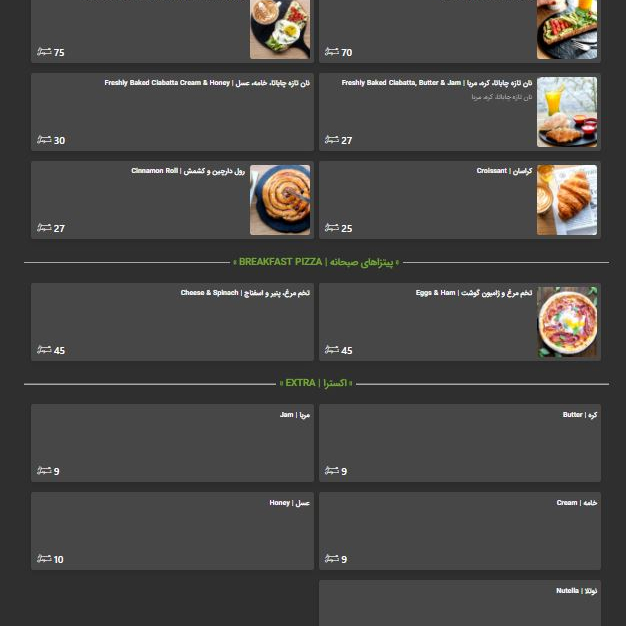Open the menu card priced 70
The width and height of the screenshot is (626, 626).
click(x=459, y=30)
